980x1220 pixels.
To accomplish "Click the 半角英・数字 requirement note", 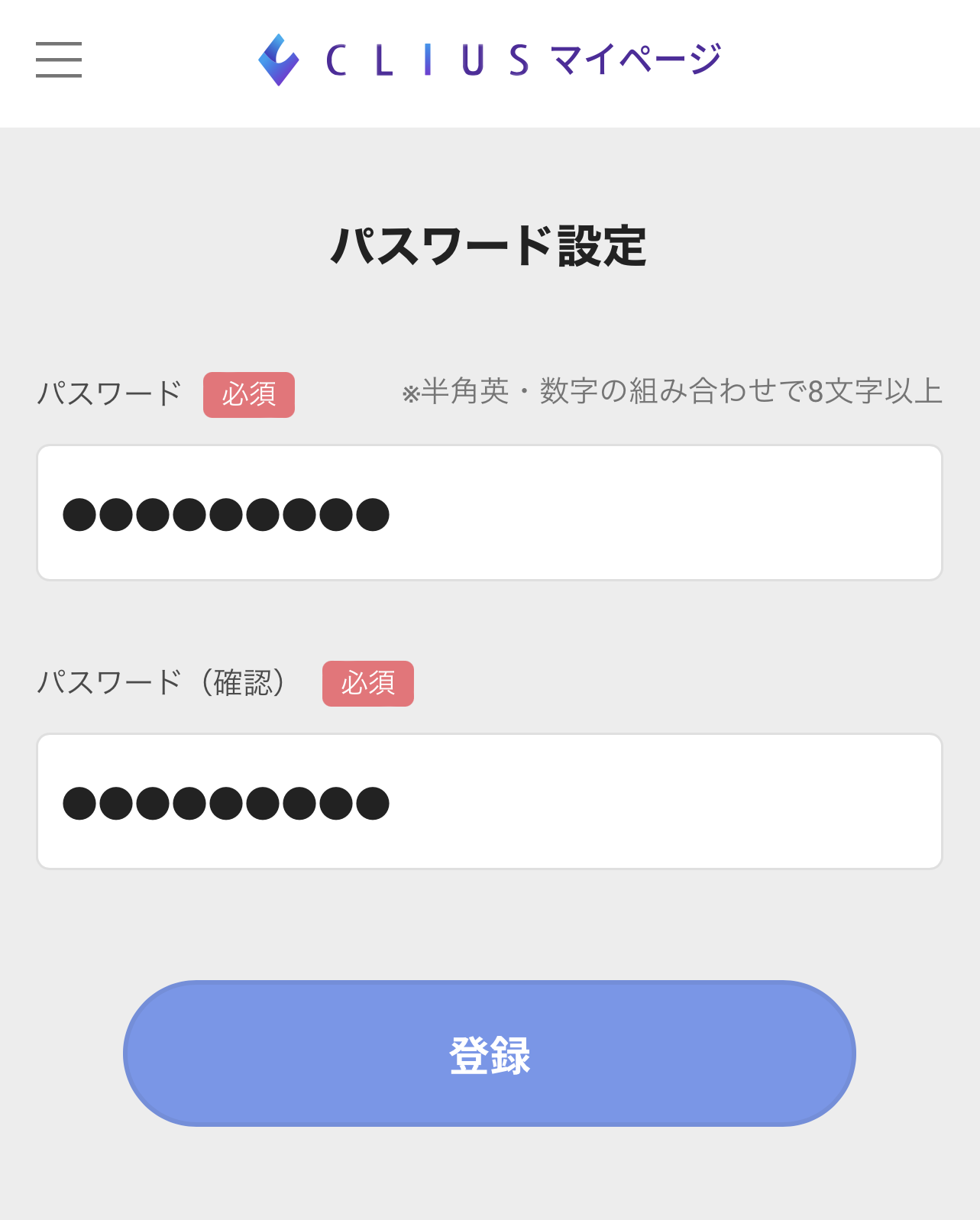I will pyautogui.click(x=672, y=393).
